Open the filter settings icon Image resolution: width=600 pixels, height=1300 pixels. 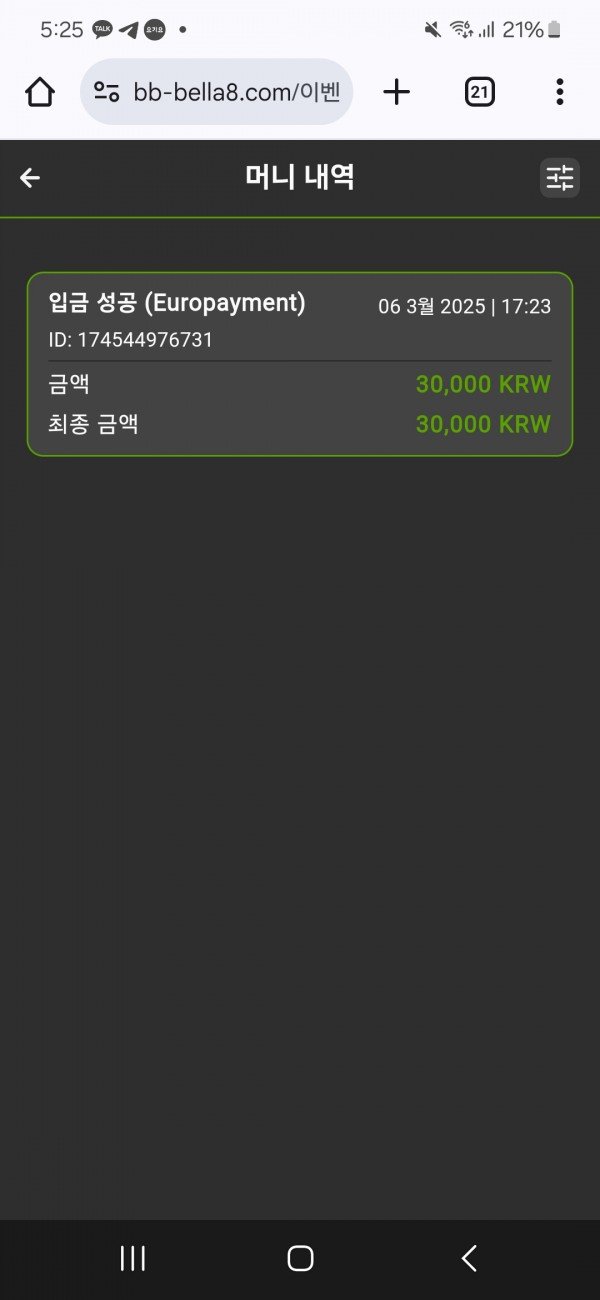pyautogui.click(x=560, y=178)
